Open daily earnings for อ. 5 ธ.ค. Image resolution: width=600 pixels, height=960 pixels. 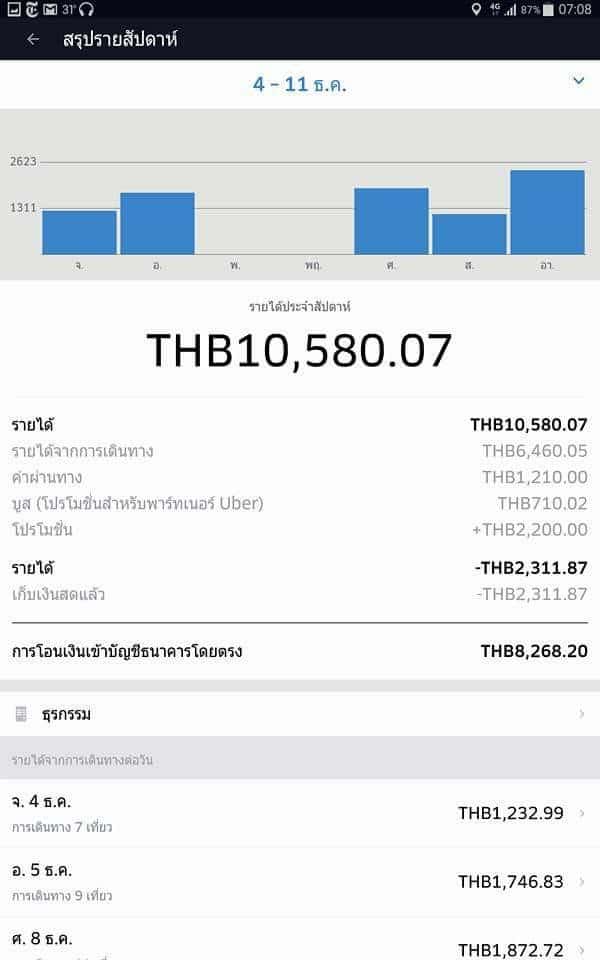pos(300,881)
